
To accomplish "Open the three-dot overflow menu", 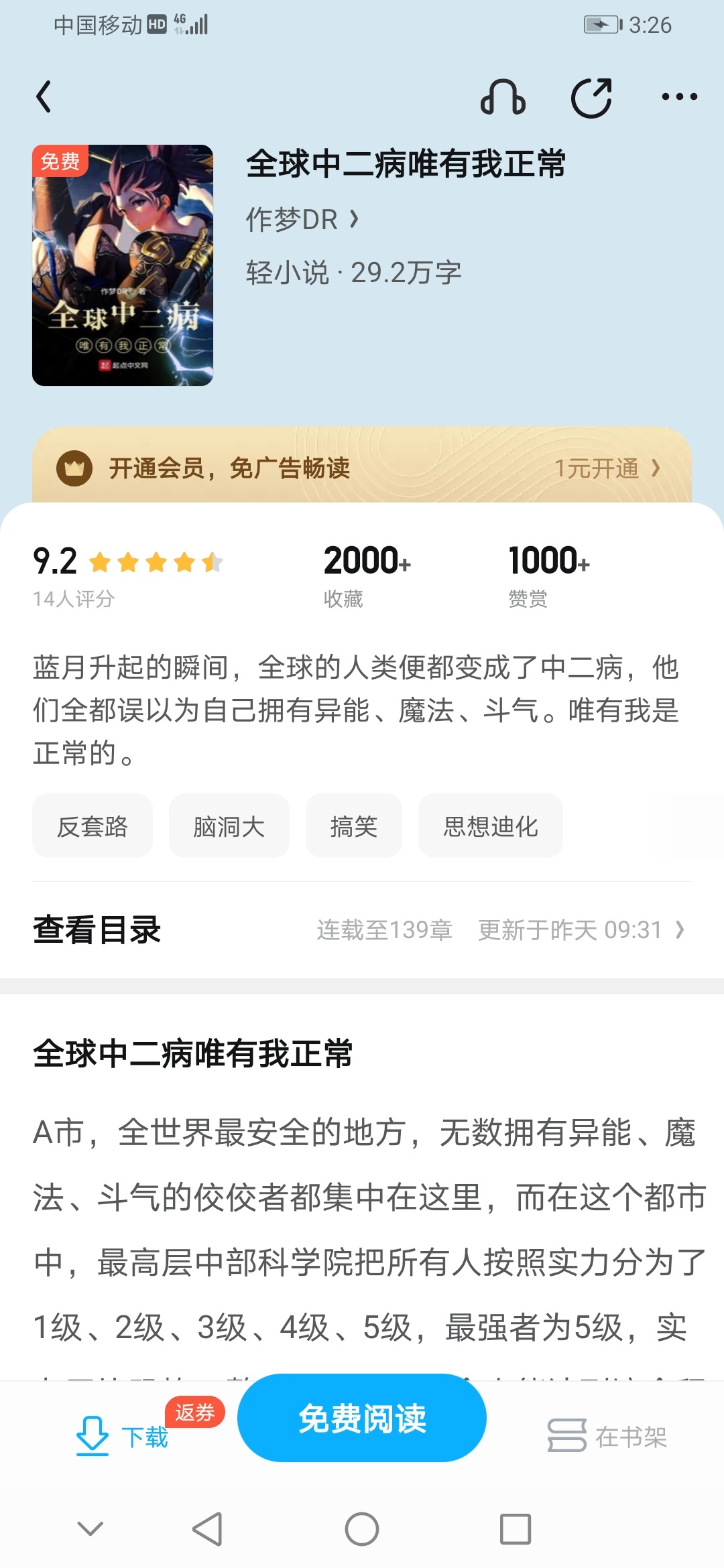I will pyautogui.click(x=679, y=98).
